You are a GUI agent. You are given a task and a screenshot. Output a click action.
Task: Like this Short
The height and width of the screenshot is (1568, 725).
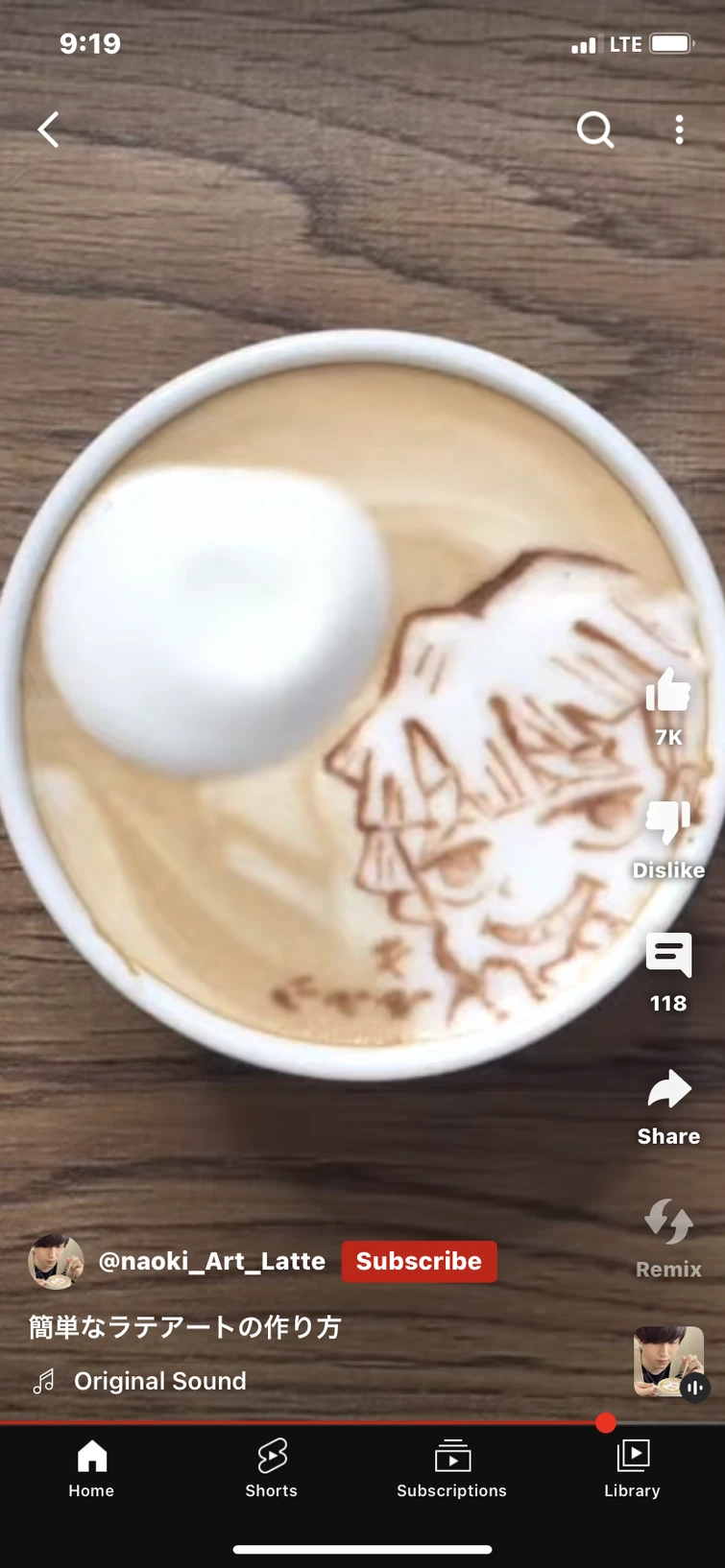(x=668, y=690)
